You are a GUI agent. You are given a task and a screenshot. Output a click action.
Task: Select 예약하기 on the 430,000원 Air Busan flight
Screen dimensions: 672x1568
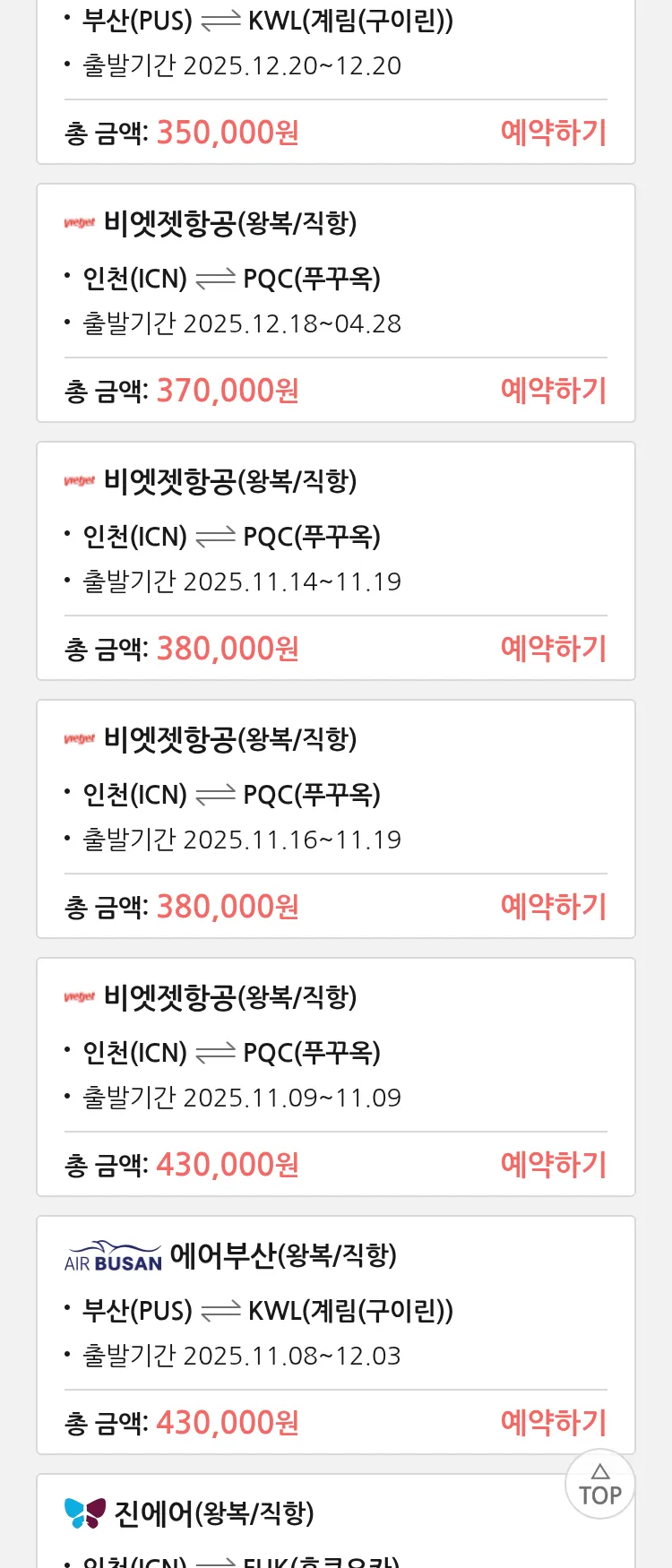[553, 1423]
